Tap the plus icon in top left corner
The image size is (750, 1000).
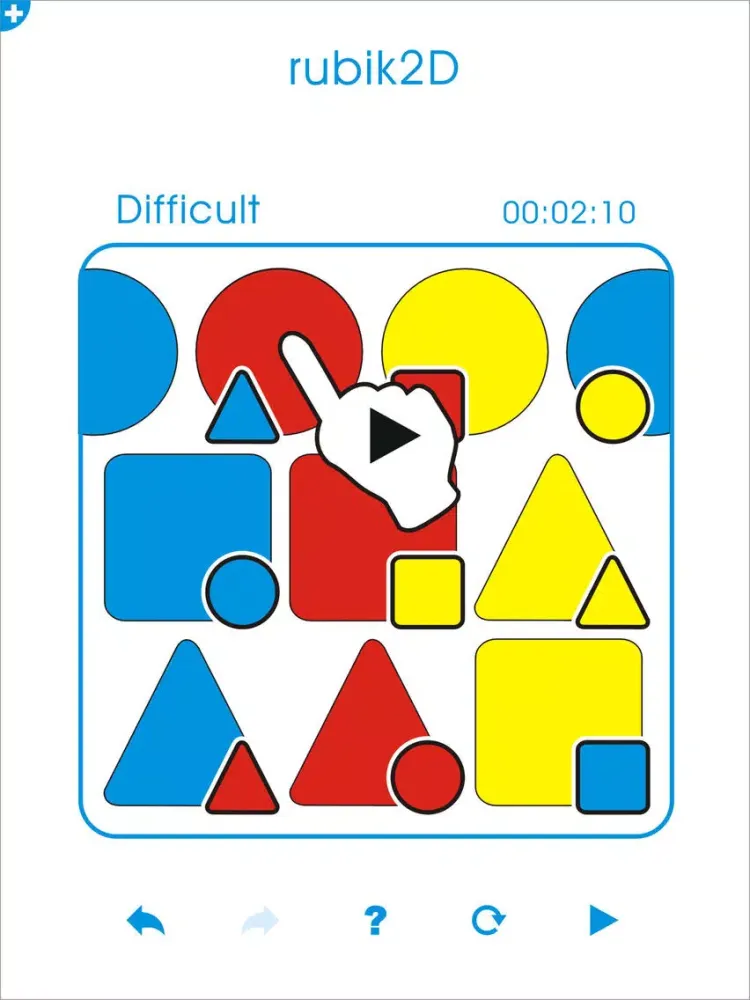pos(14,14)
